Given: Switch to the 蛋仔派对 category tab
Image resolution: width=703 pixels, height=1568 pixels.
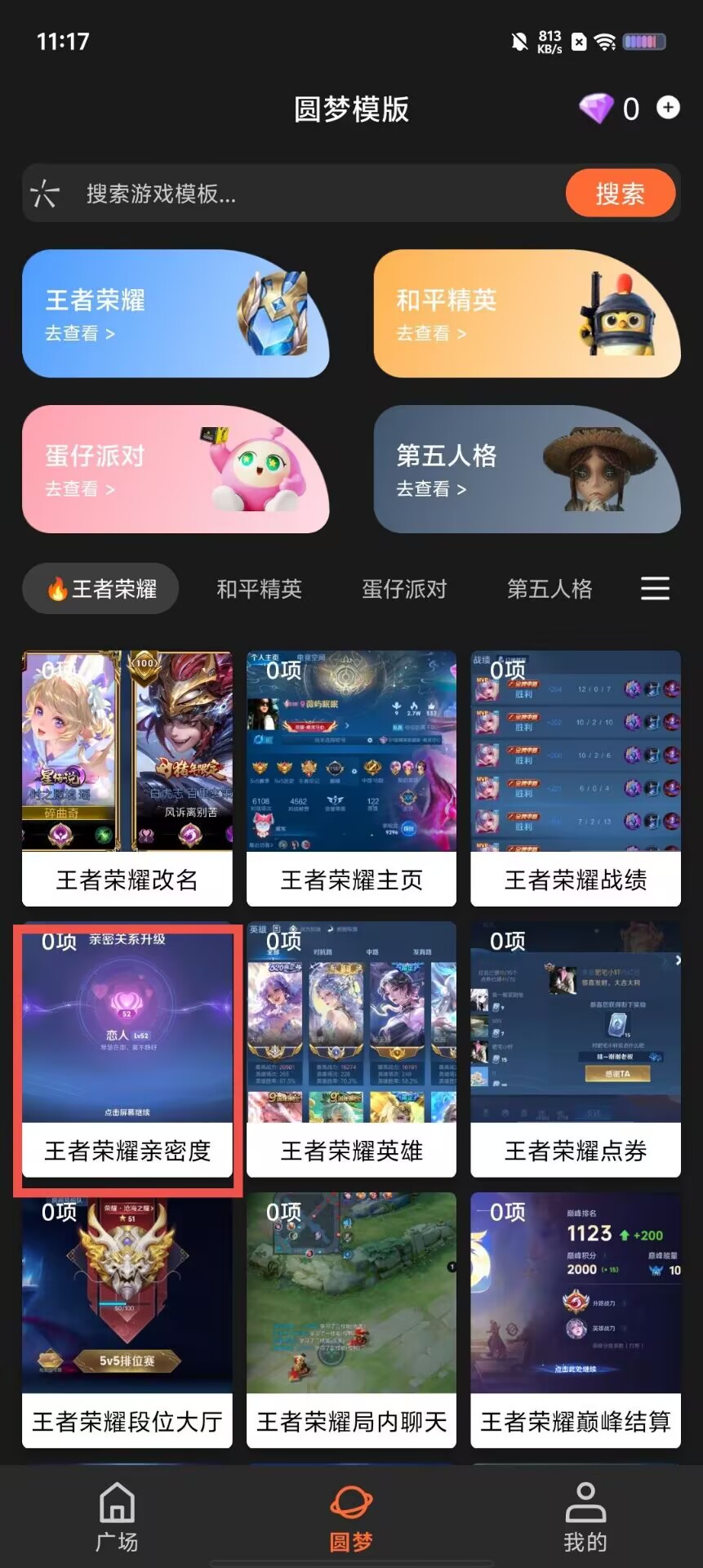Looking at the screenshot, I should pos(404,589).
